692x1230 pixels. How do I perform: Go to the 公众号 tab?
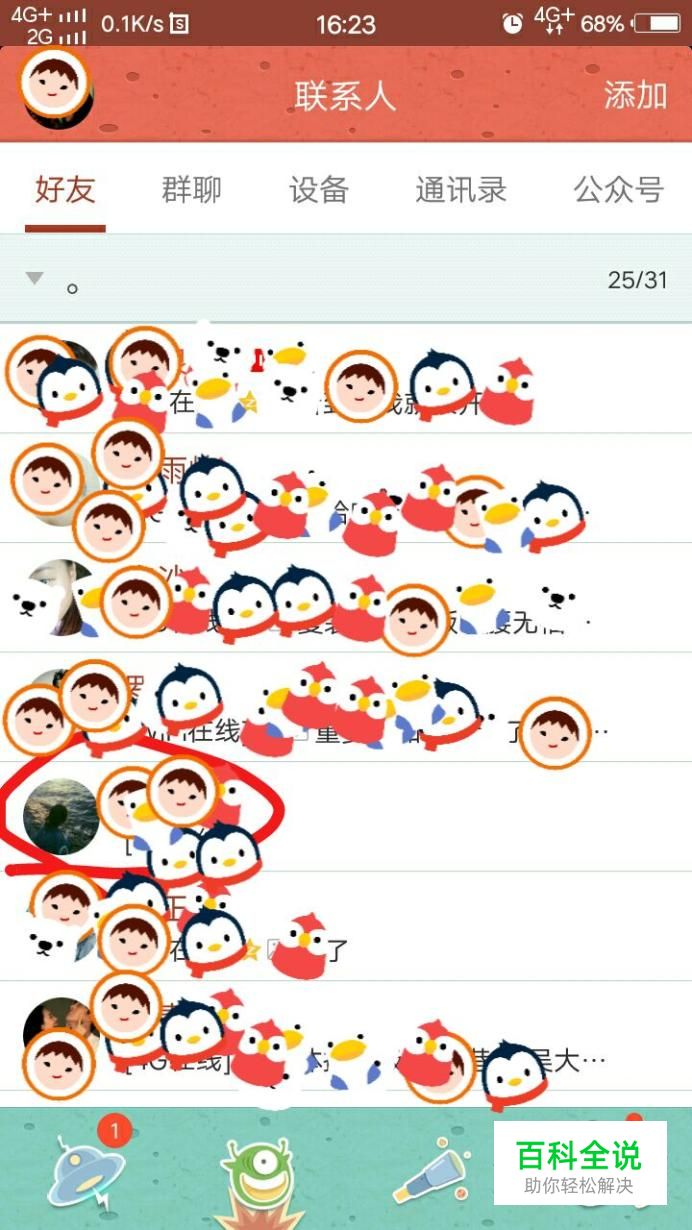coord(618,189)
